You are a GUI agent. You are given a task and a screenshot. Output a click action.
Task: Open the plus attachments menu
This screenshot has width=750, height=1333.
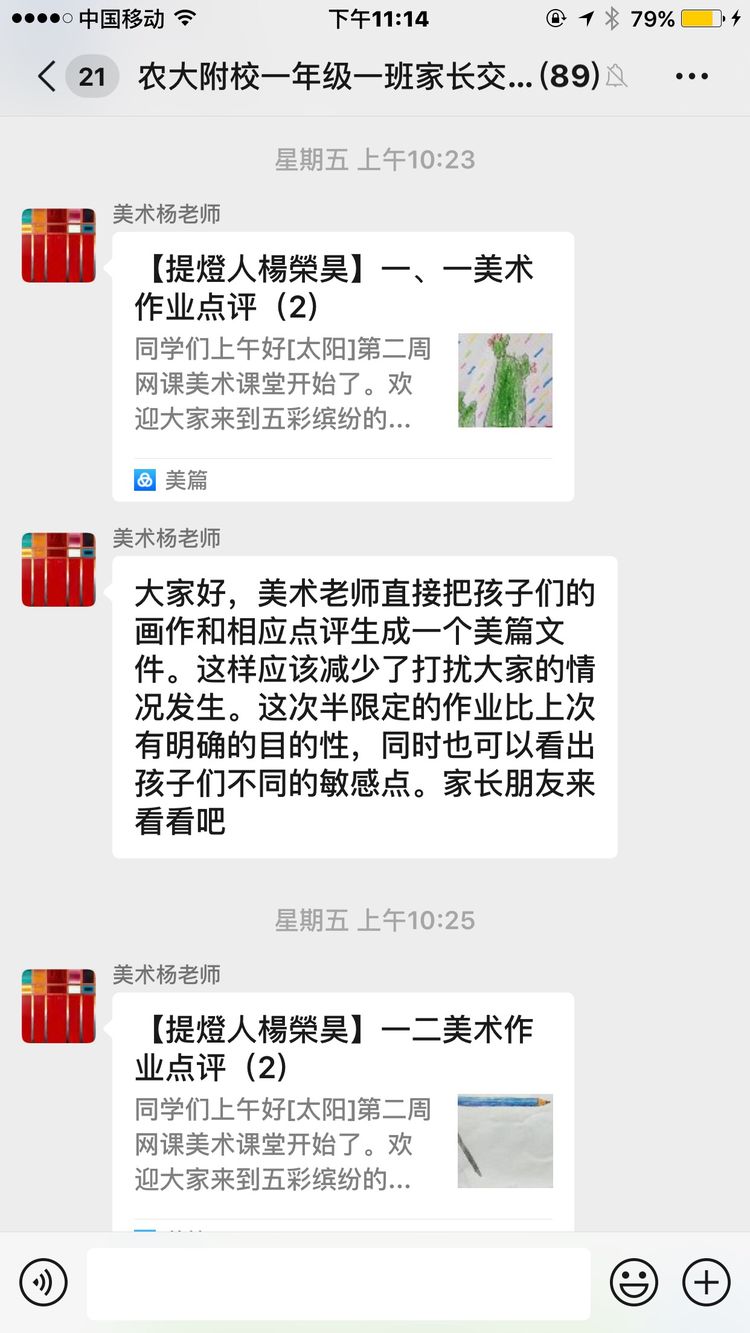coord(706,1282)
